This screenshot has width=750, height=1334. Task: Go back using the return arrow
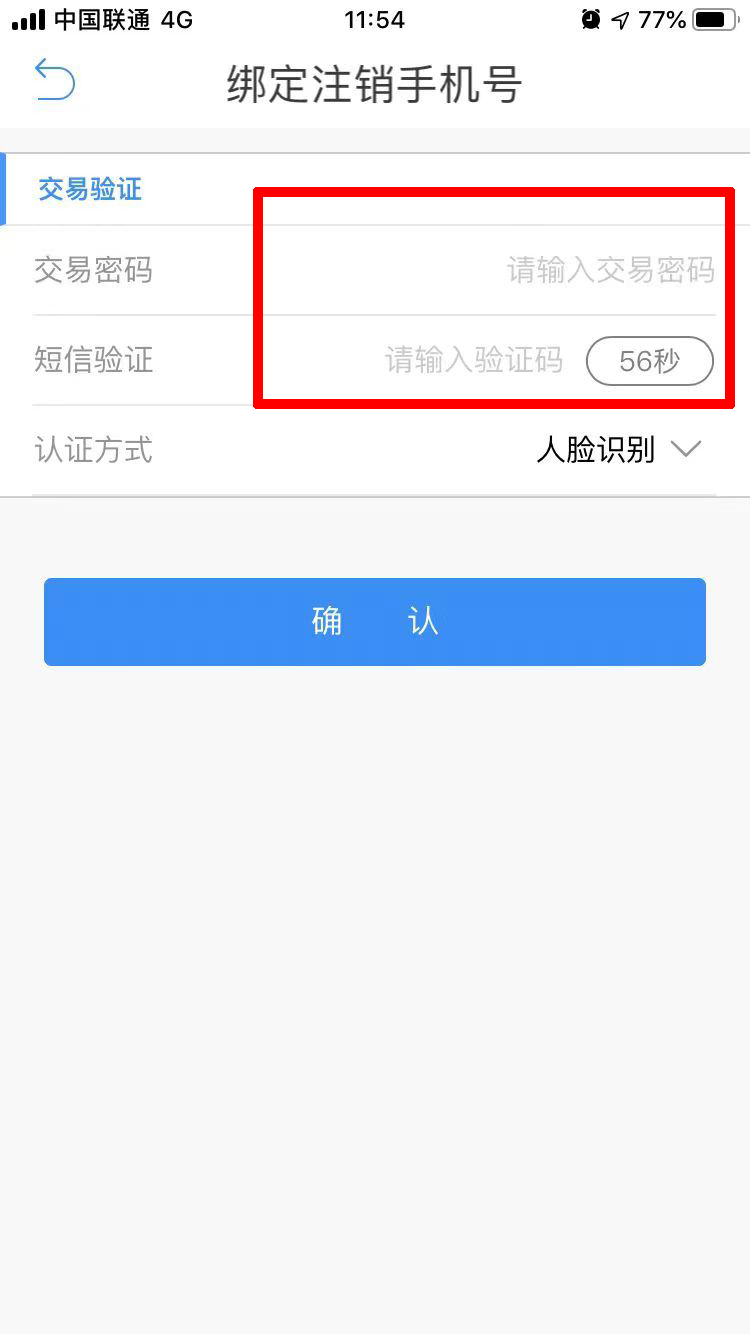[55, 80]
